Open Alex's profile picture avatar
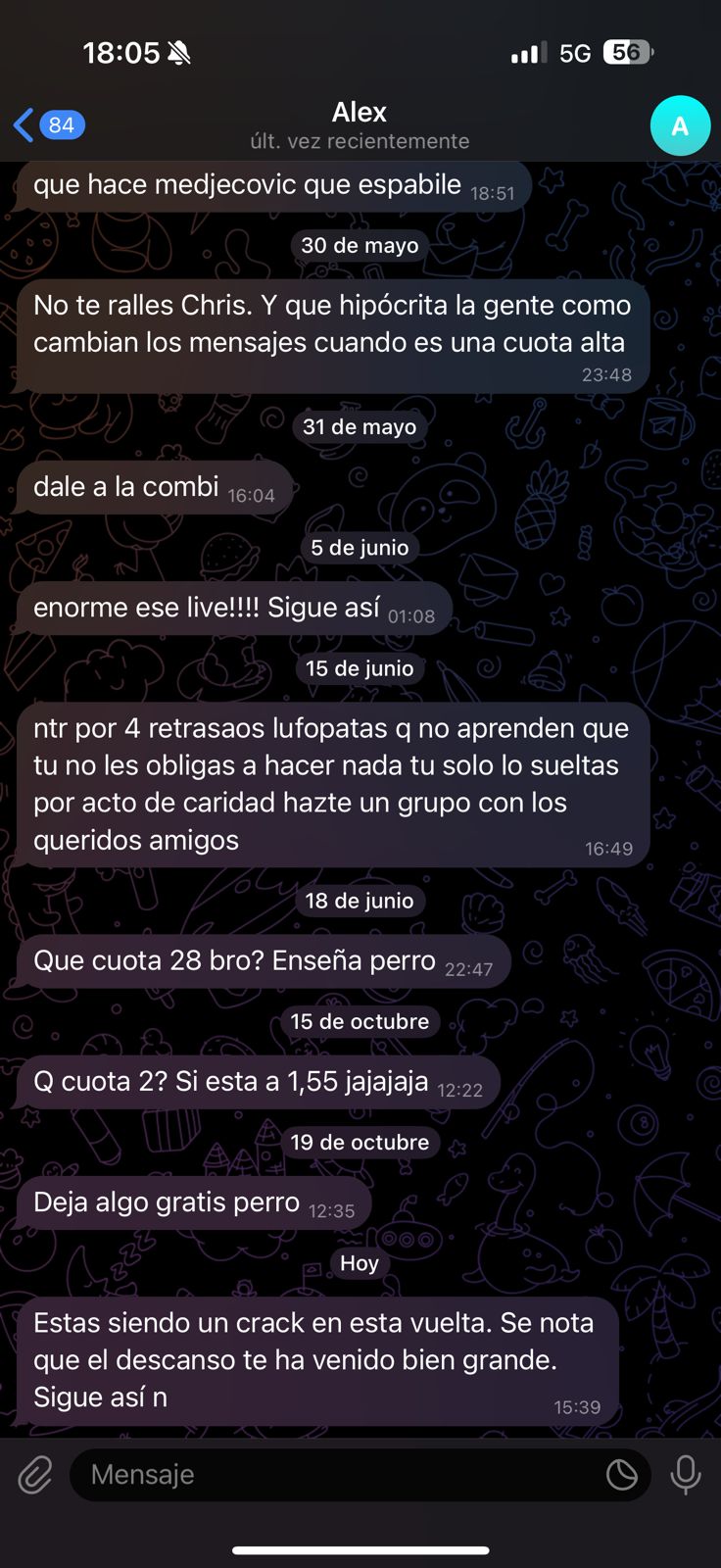The image size is (721, 1568). (x=680, y=125)
